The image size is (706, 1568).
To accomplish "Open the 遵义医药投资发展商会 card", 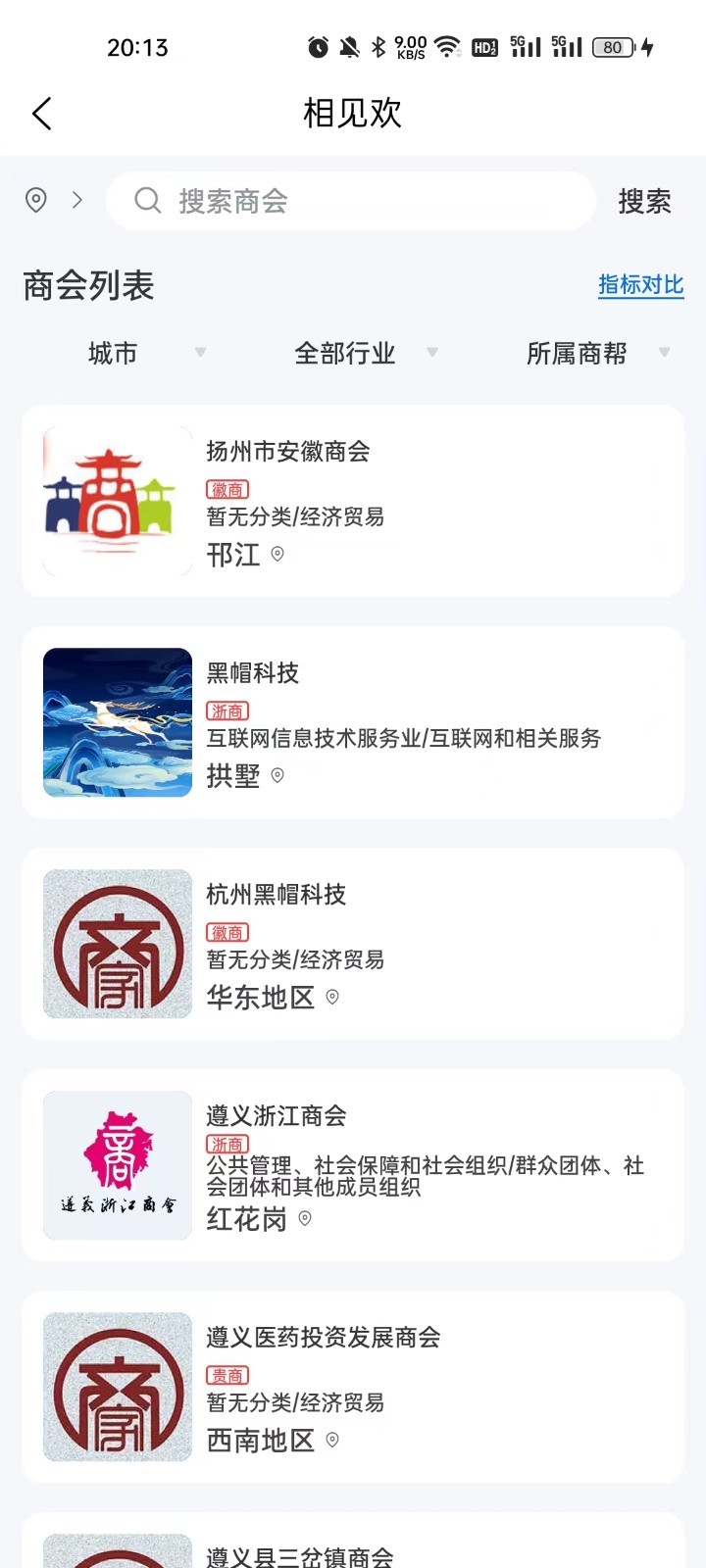I will (x=353, y=1387).
